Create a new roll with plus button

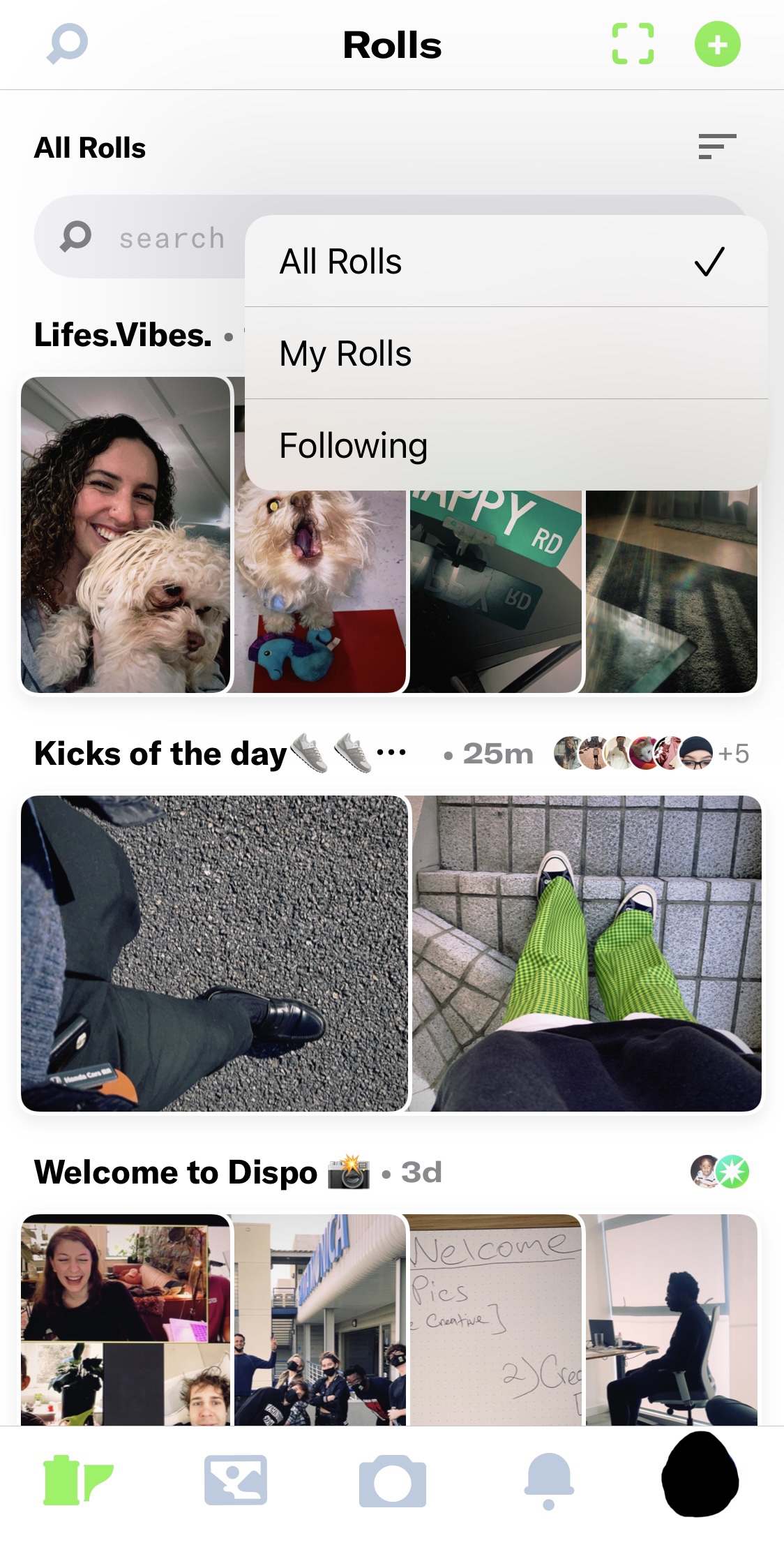point(717,44)
